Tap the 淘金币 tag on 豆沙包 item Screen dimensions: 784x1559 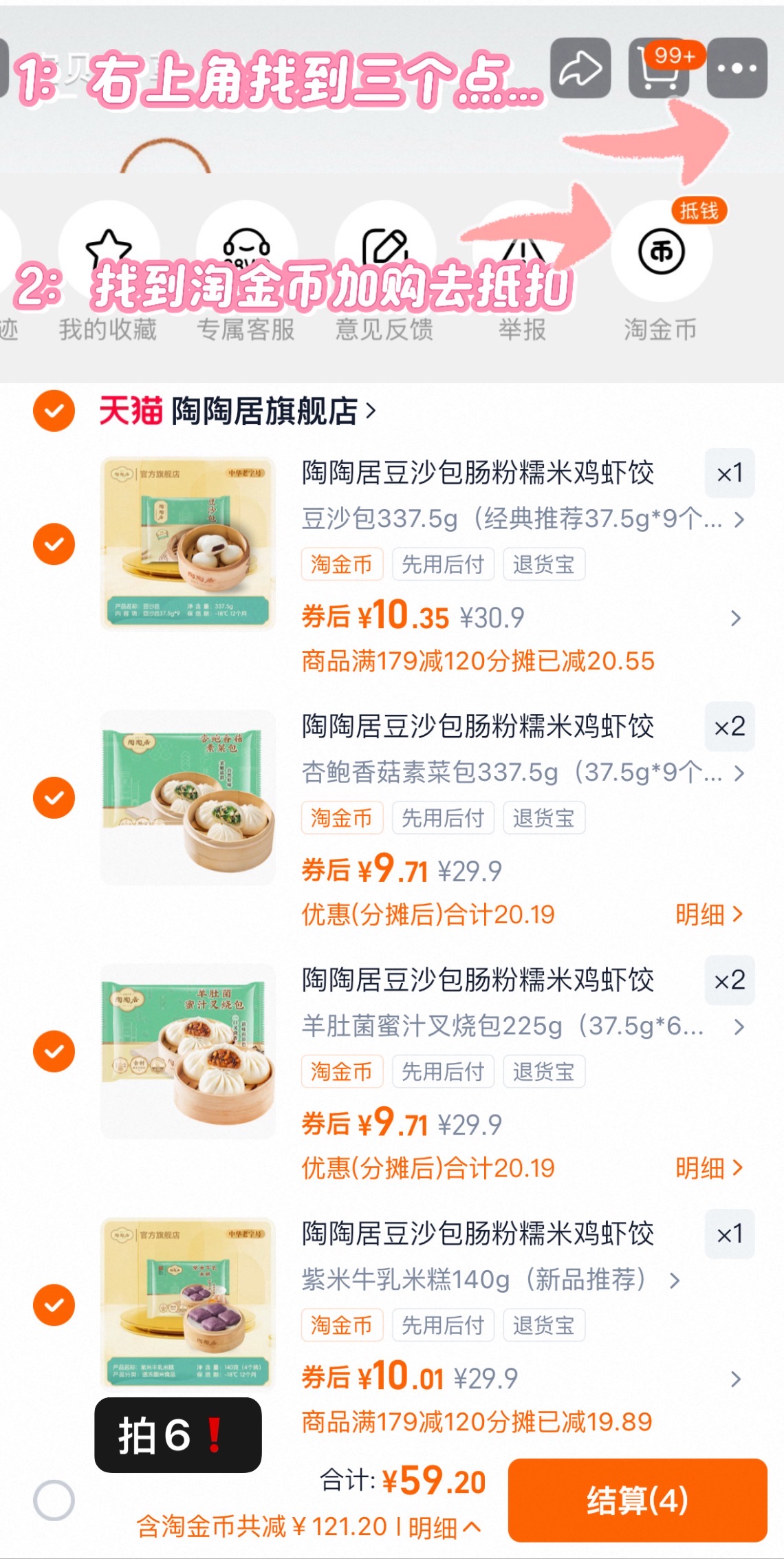pos(342,564)
